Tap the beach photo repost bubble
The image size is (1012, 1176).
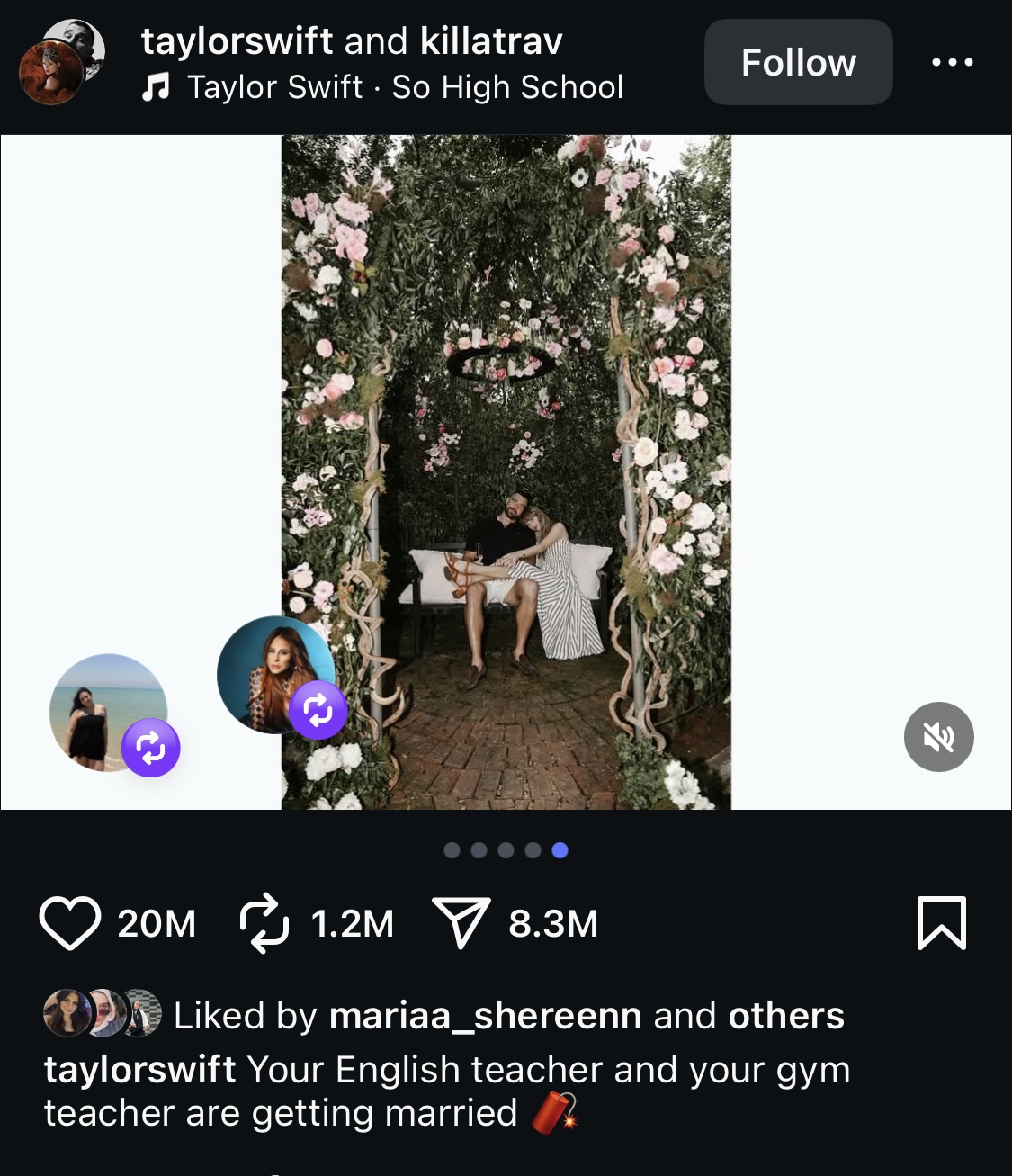pos(109,712)
